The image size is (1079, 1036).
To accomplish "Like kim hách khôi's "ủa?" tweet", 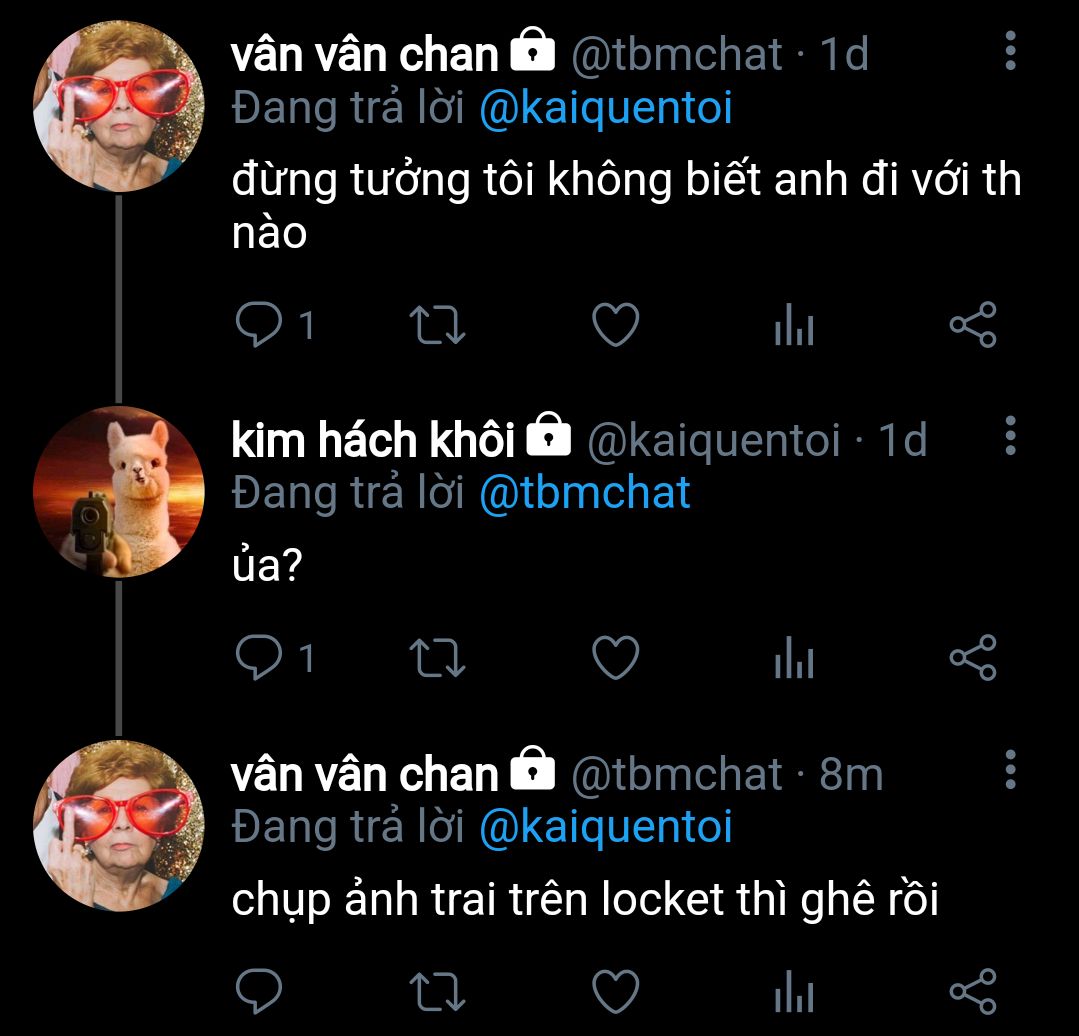I will click(616, 657).
